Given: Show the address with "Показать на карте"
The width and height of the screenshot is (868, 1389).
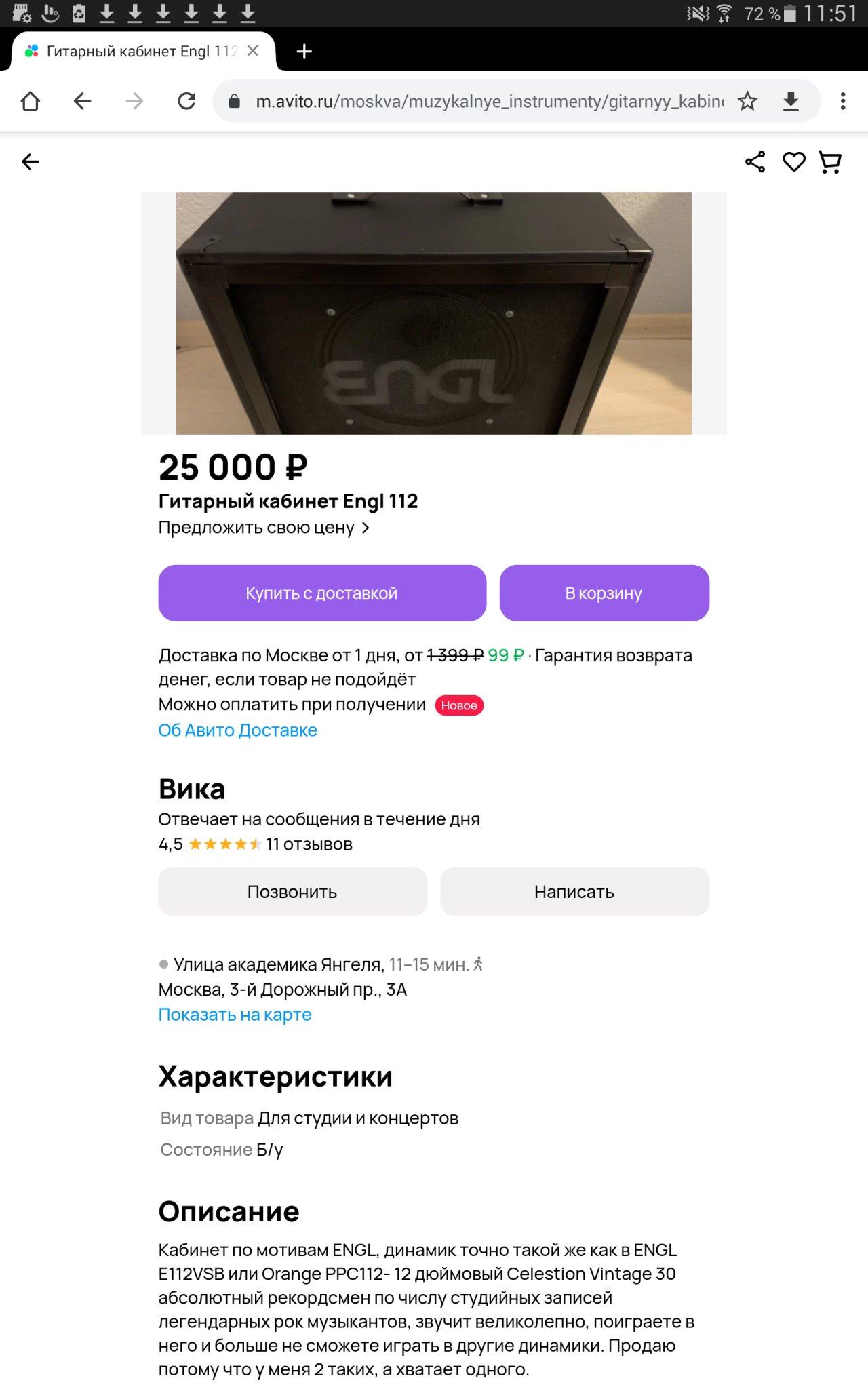Looking at the screenshot, I should (x=235, y=1015).
